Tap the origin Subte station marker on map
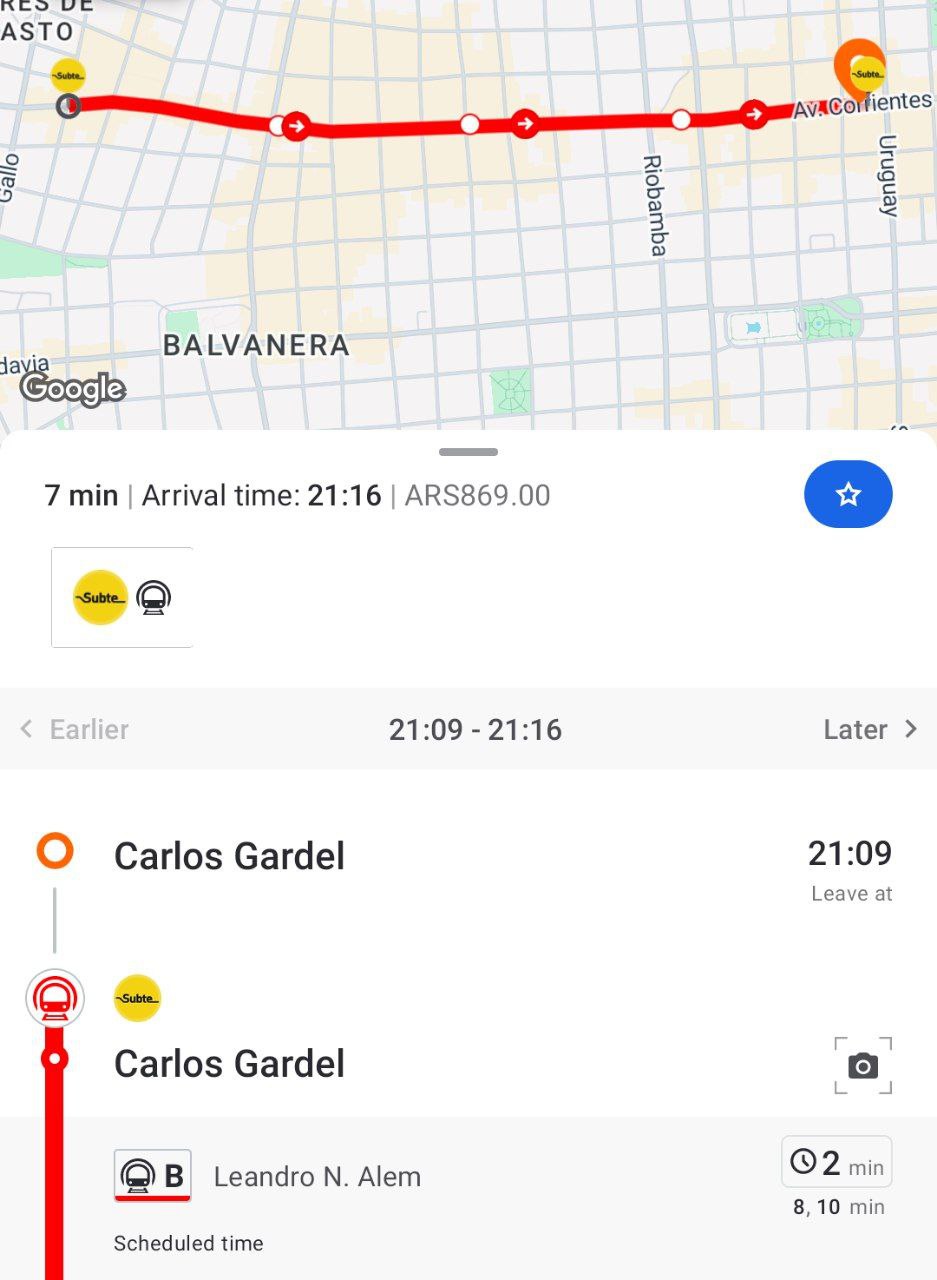Viewport: 937px width, 1280px height. coord(68,77)
